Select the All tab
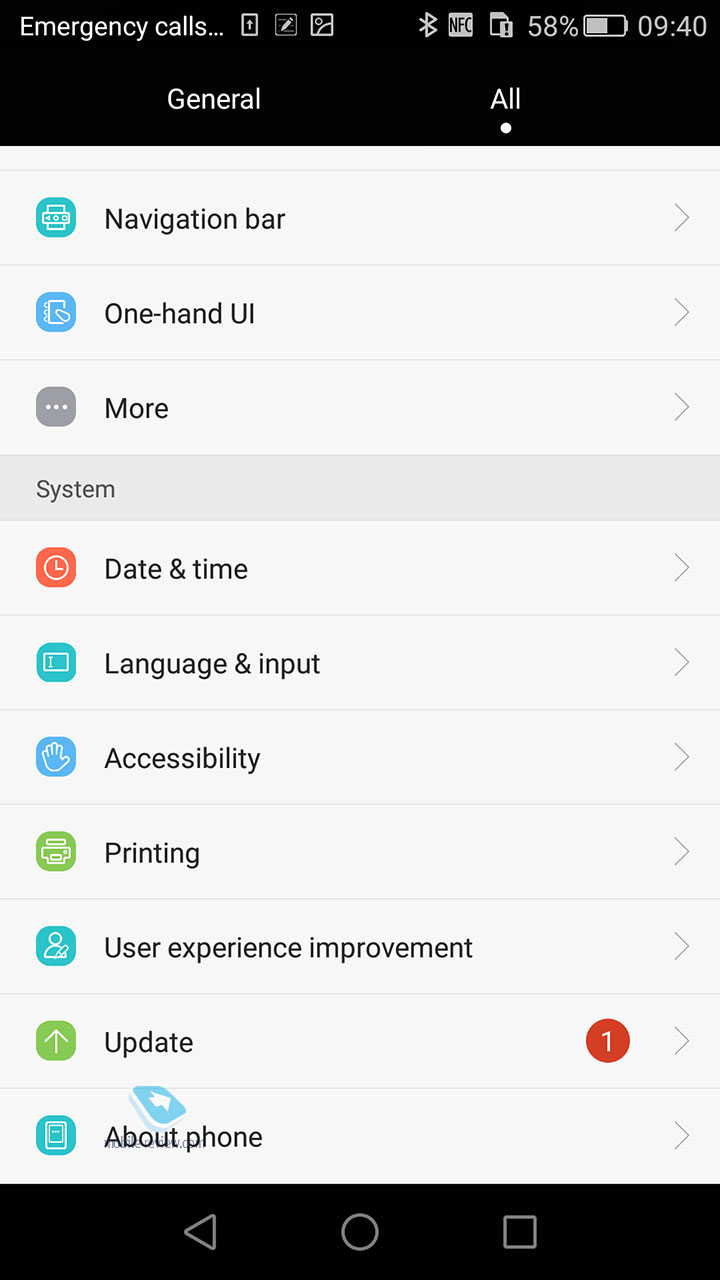720x1280 pixels. pyautogui.click(x=505, y=99)
